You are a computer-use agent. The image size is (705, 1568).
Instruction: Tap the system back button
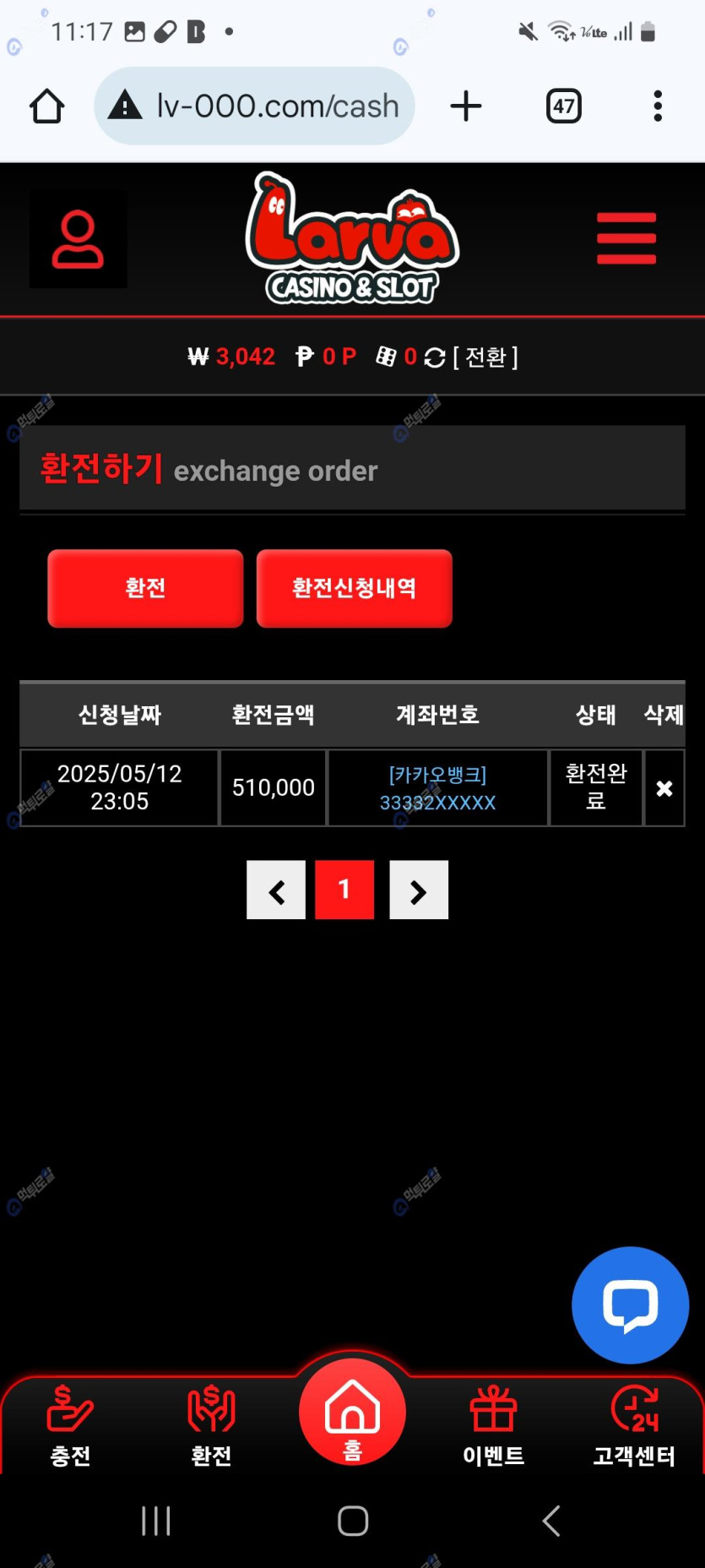550,1521
